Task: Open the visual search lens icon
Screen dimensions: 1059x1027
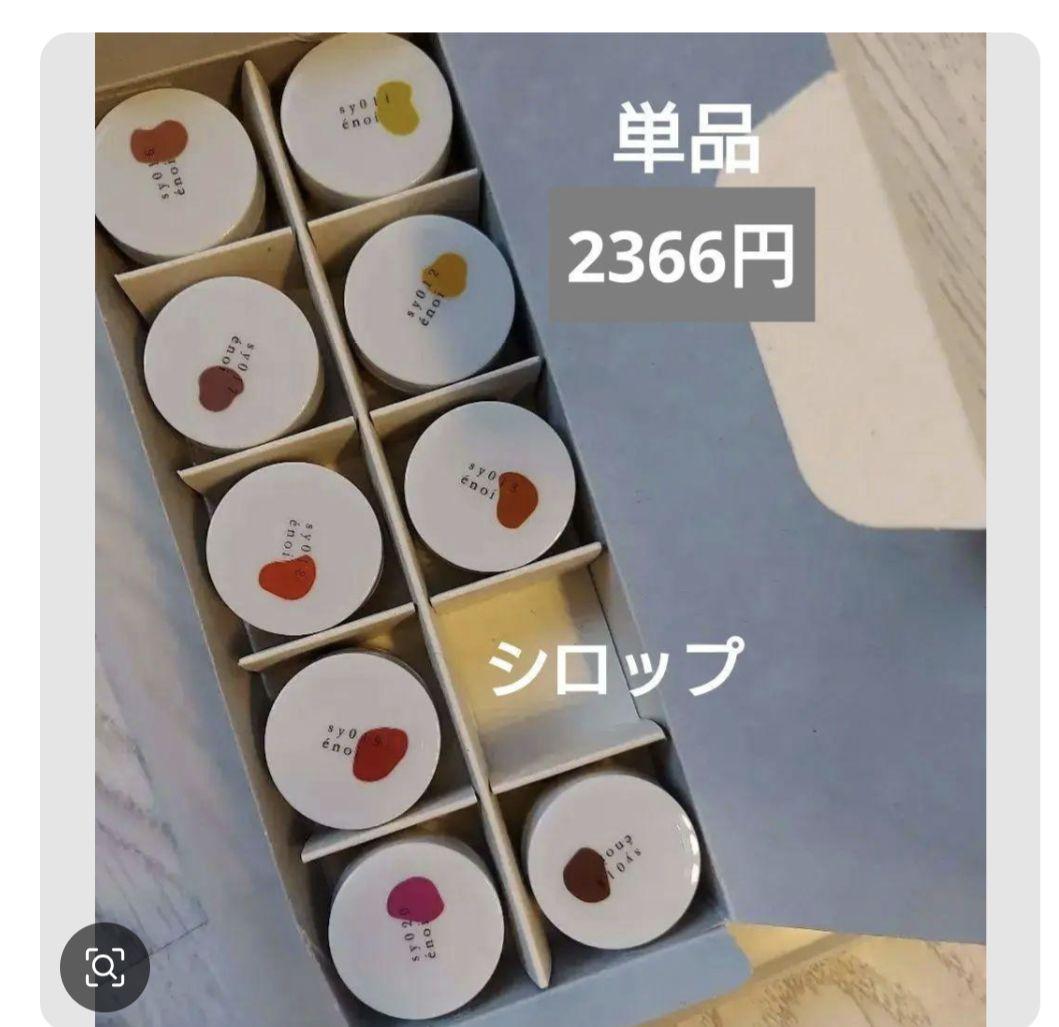Action: coord(105,966)
